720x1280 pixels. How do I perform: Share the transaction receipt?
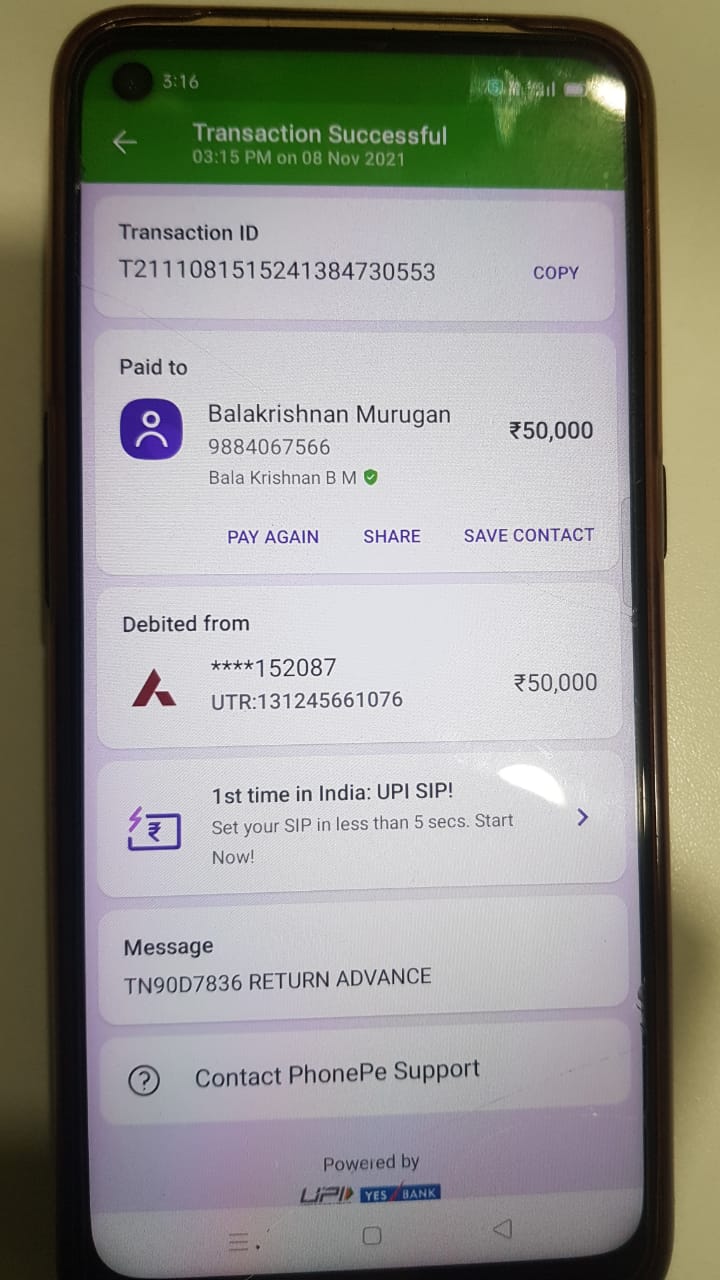[x=392, y=536]
